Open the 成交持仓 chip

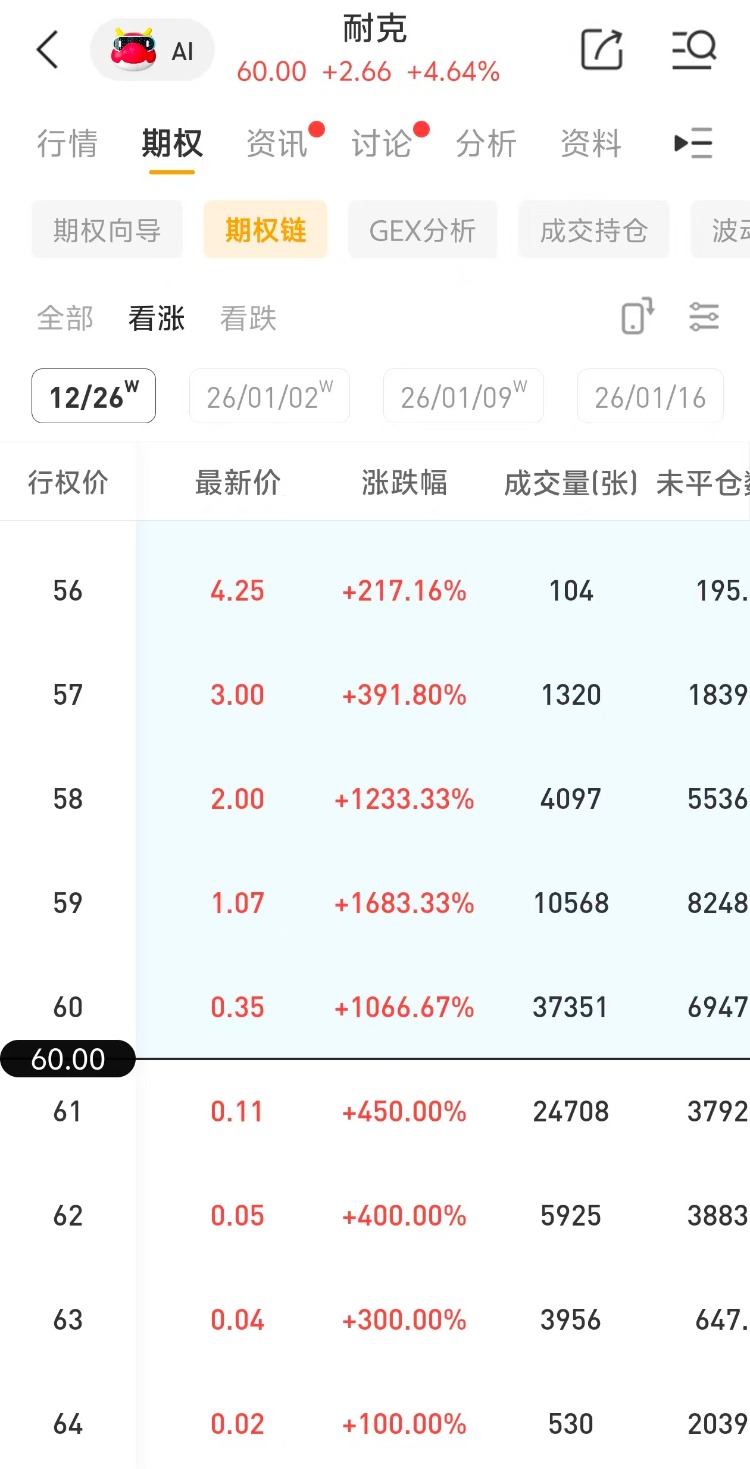594,231
